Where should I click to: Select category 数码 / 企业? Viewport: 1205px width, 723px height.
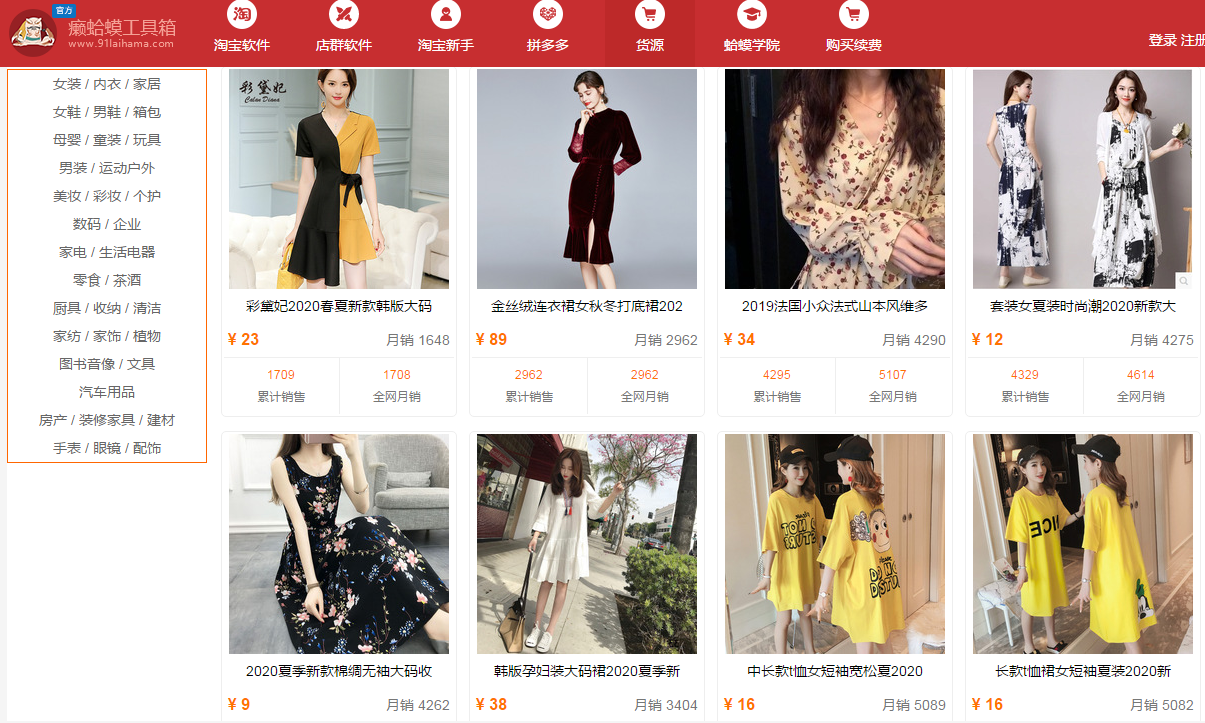click(x=107, y=224)
